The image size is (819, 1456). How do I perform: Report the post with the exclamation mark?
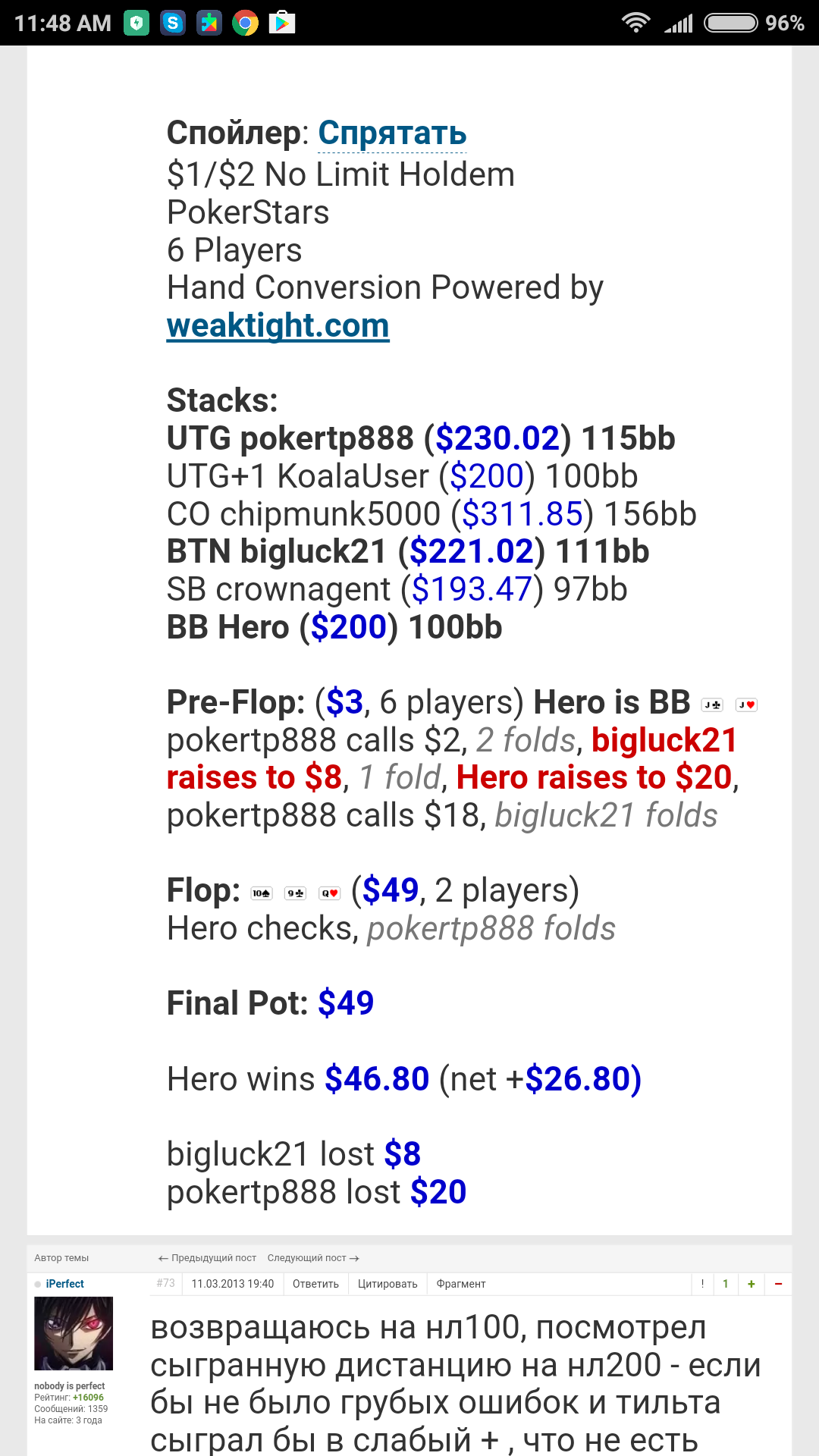[702, 1284]
